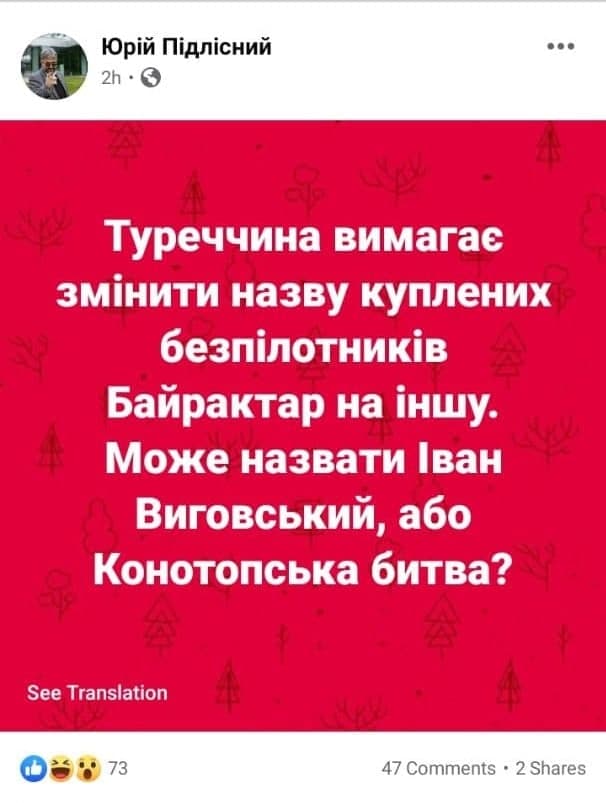Open profile via Юрій Підлісний name
The width and height of the screenshot is (606, 803).
pyautogui.click(x=187, y=47)
